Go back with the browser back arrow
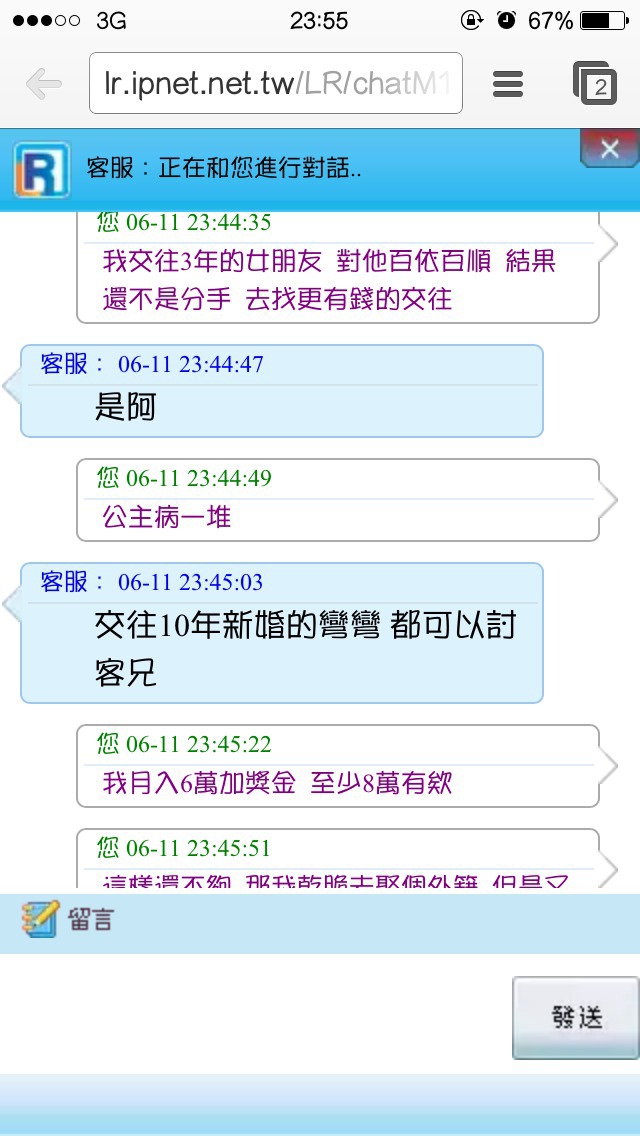 point(43,84)
